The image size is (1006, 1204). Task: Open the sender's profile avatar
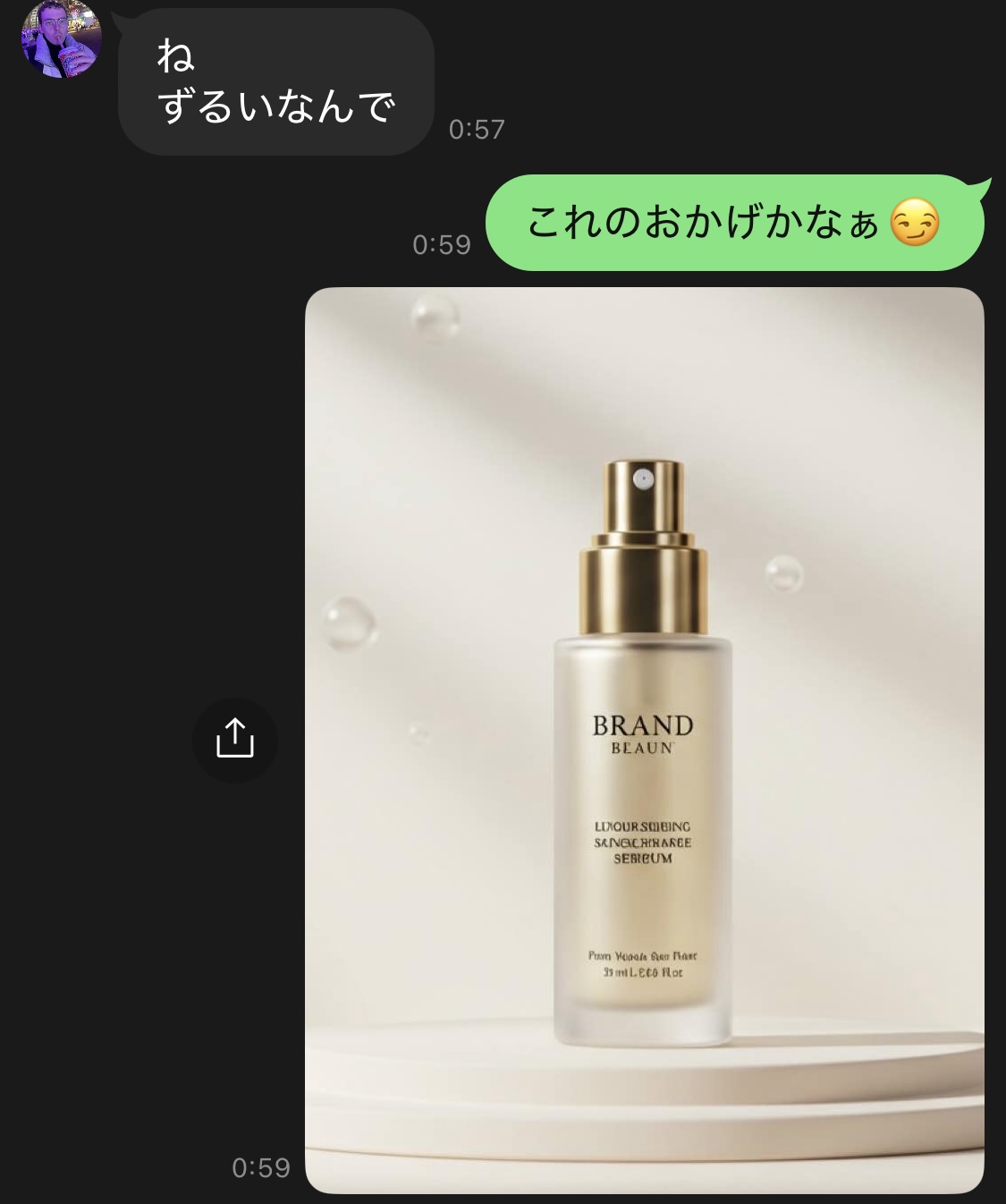[x=61, y=38]
